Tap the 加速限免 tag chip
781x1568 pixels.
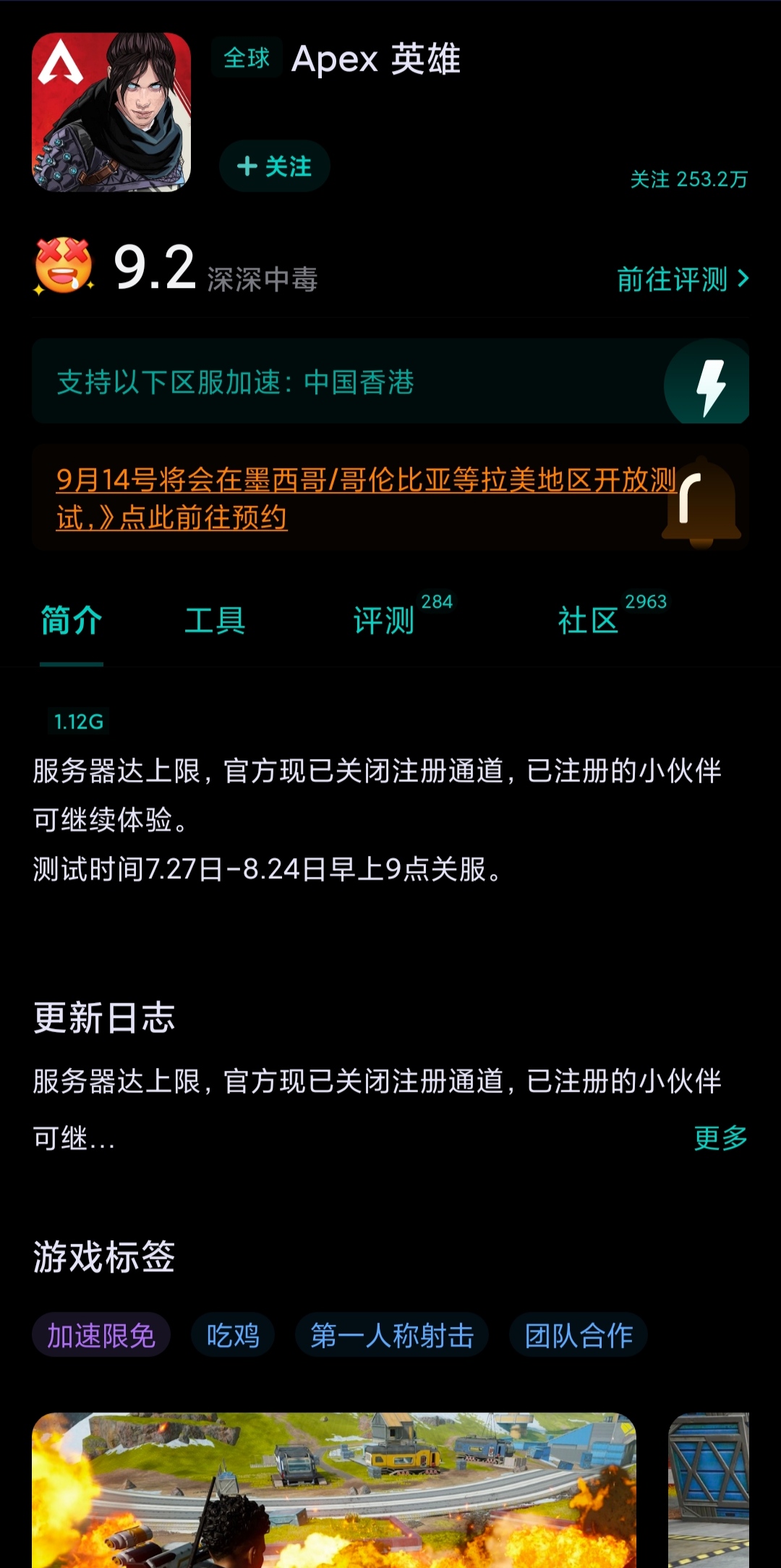point(101,1335)
